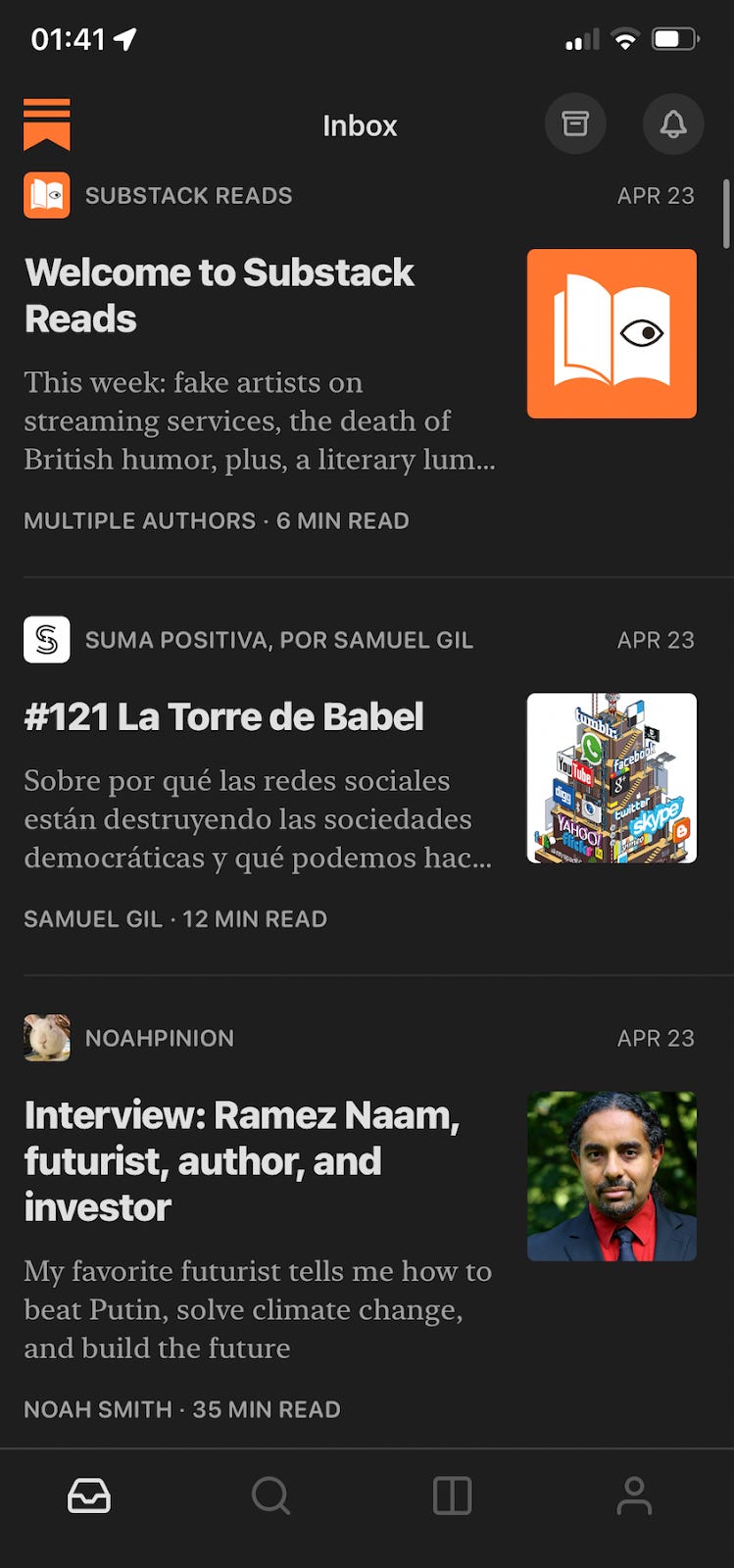734x1568 pixels.
Task: Switch to the Inbox tab
Action: (89, 1496)
